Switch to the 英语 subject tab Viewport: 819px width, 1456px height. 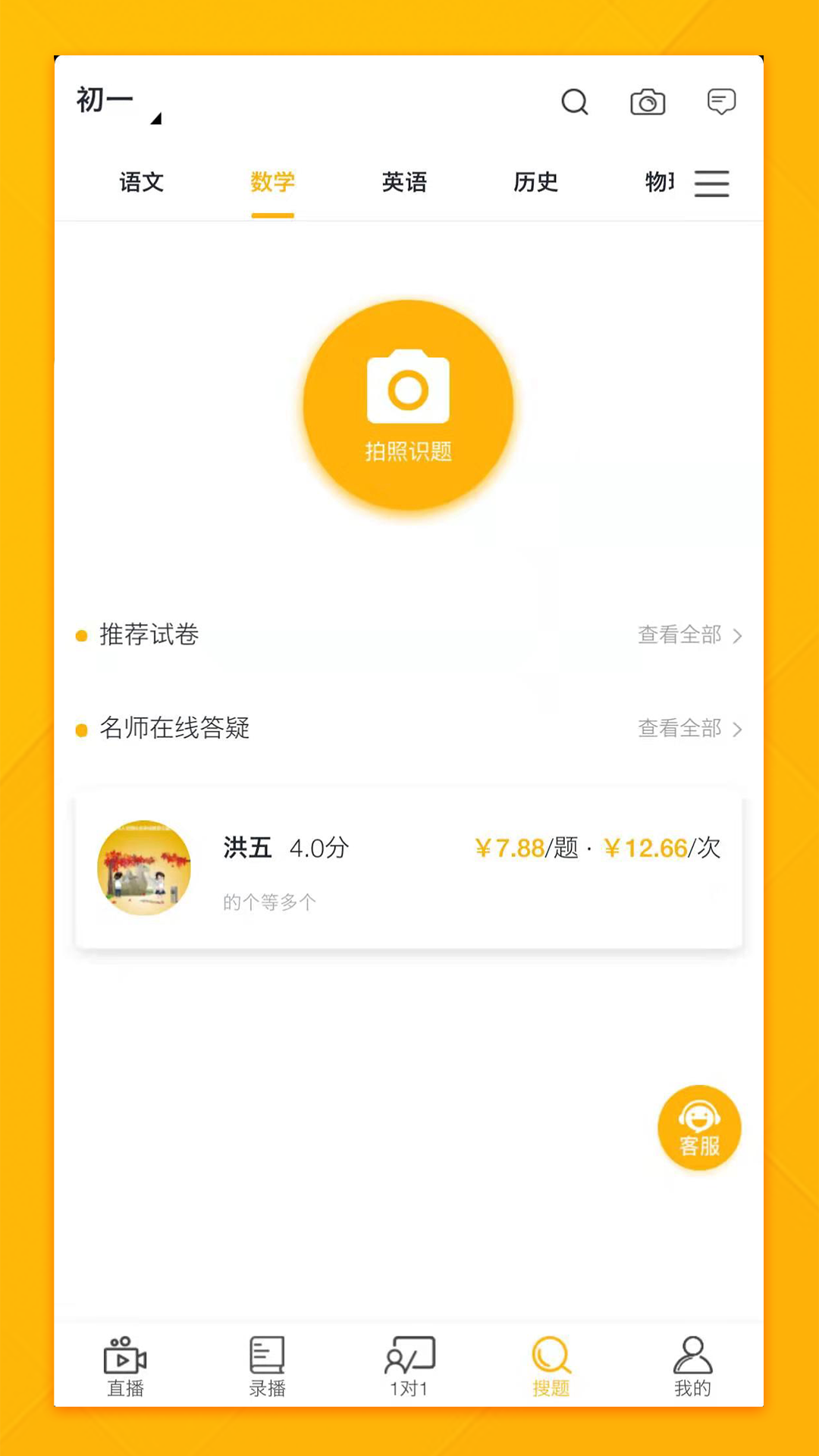click(x=404, y=183)
